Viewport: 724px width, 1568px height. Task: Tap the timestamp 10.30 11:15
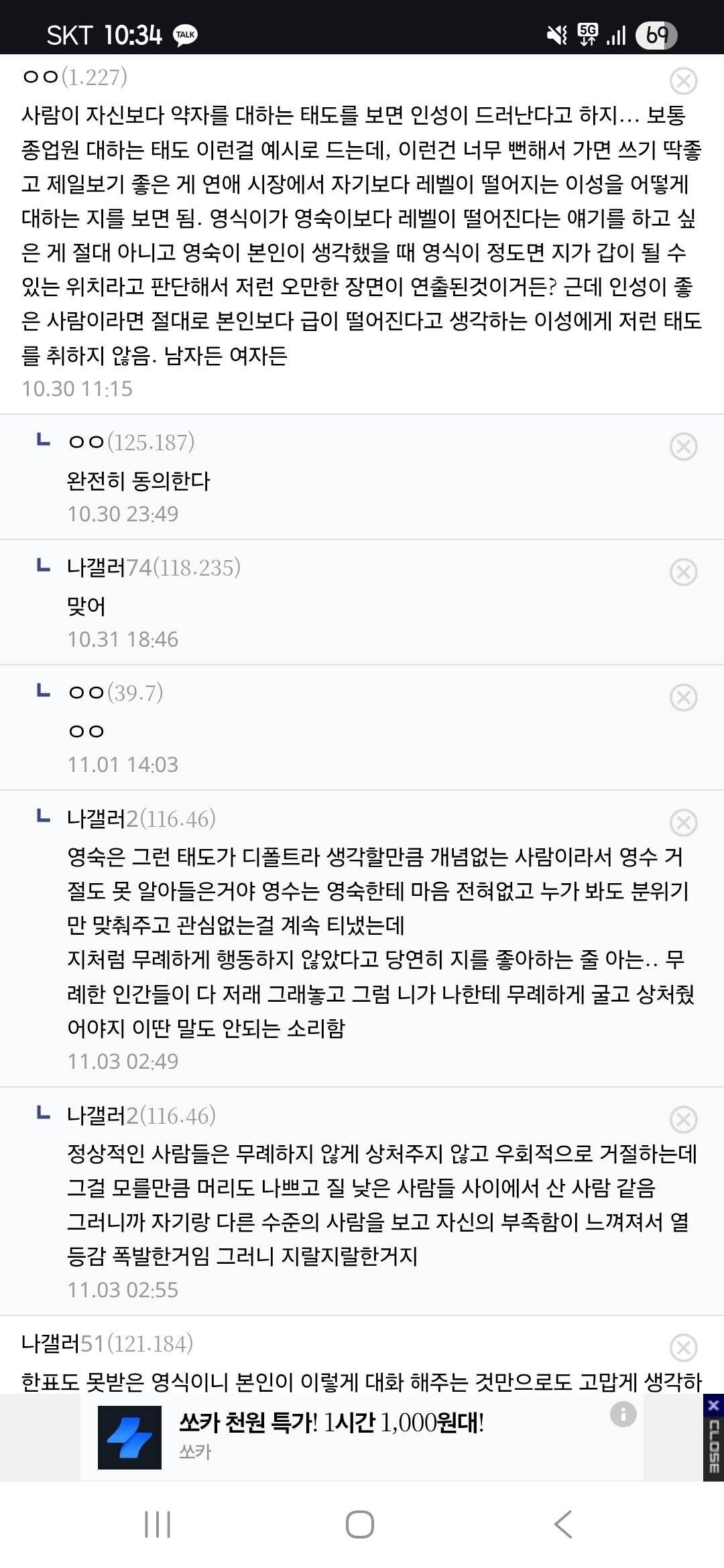pyautogui.click(x=76, y=387)
